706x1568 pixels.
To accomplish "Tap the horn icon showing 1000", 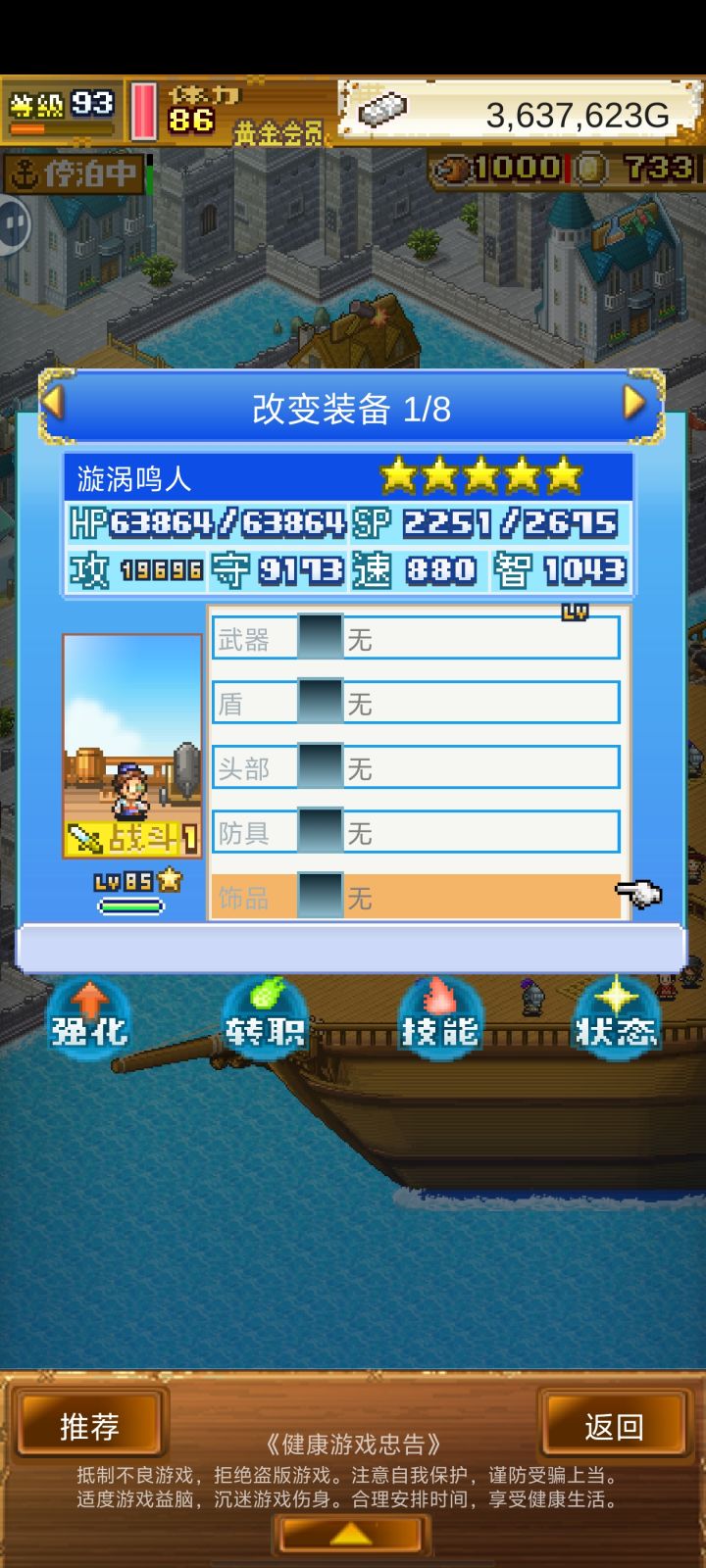I will click(x=455, y=171).
